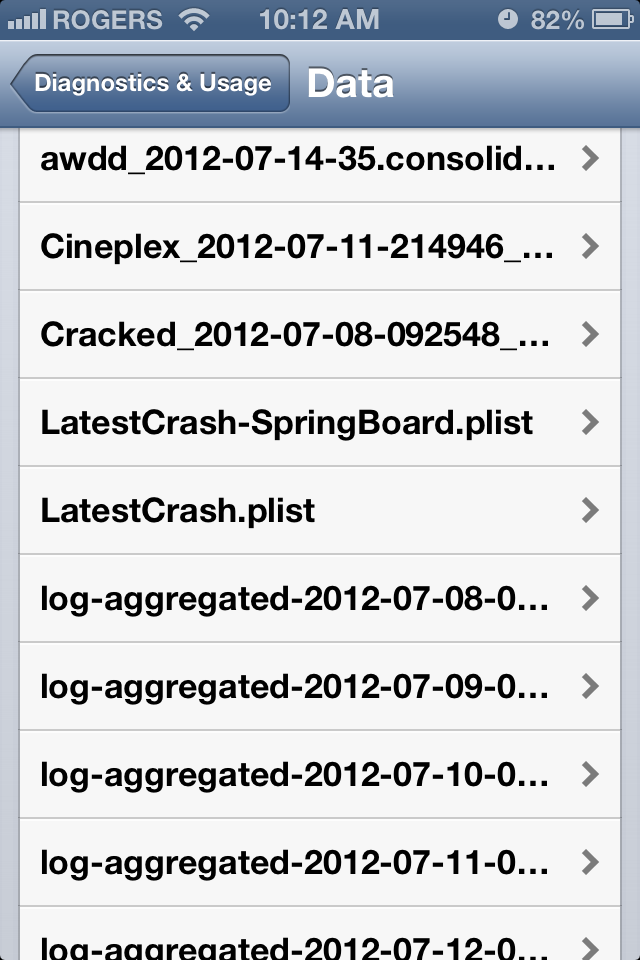Image resolution: width=640 pixels, height=960 pixels.
Task: View the LatestCrash.plist file
Action: [320, 511]
